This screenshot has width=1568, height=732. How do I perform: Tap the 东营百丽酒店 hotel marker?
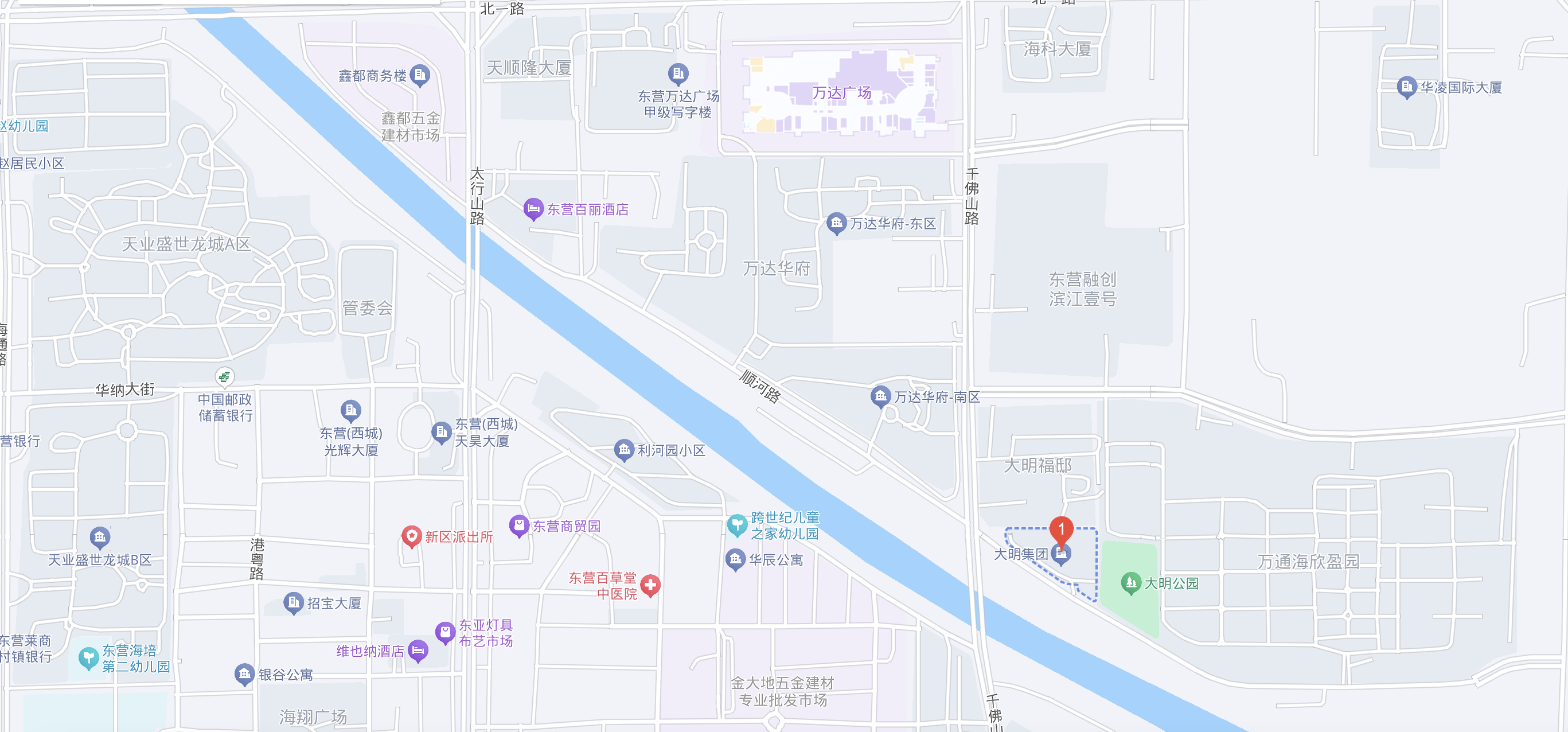533,209
